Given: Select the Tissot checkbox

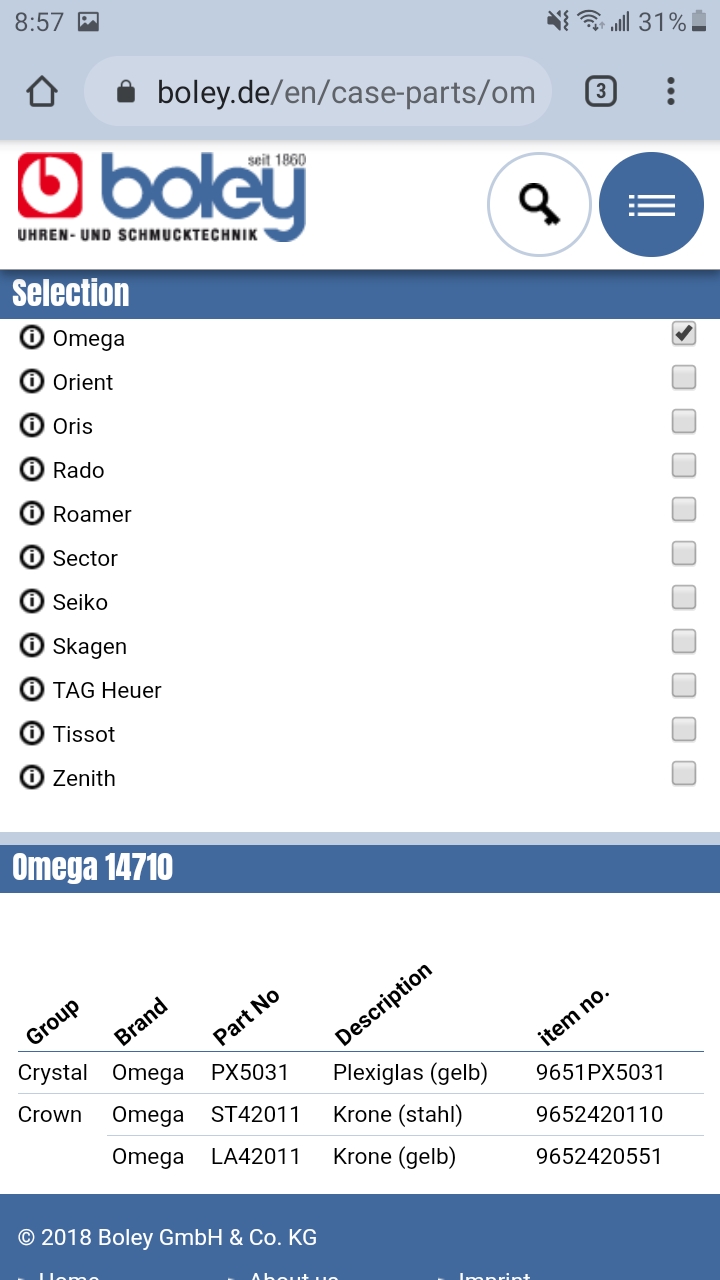Looking at the screenshot, I should [x=684, y=730].
